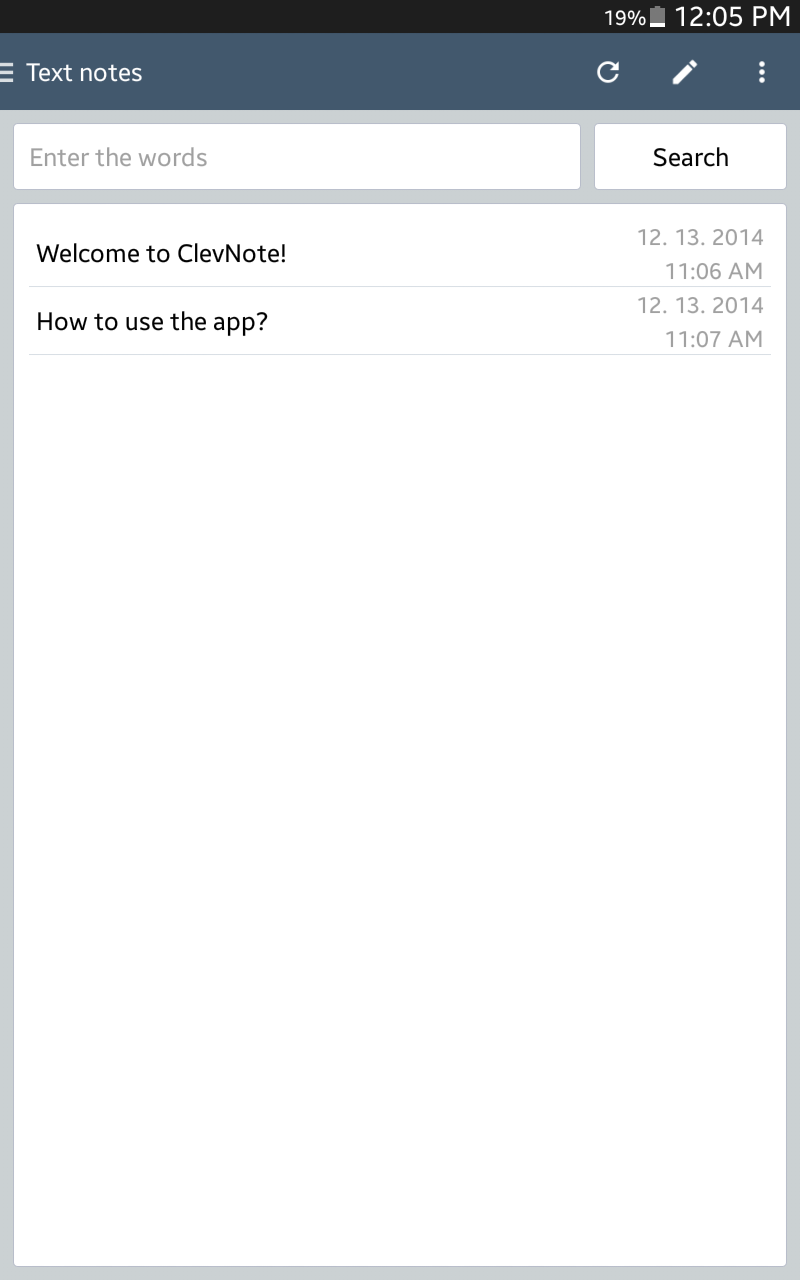This screenshot has height=1280, width=800.
Task: Open the overflow menu
Action: click(762, 72)
